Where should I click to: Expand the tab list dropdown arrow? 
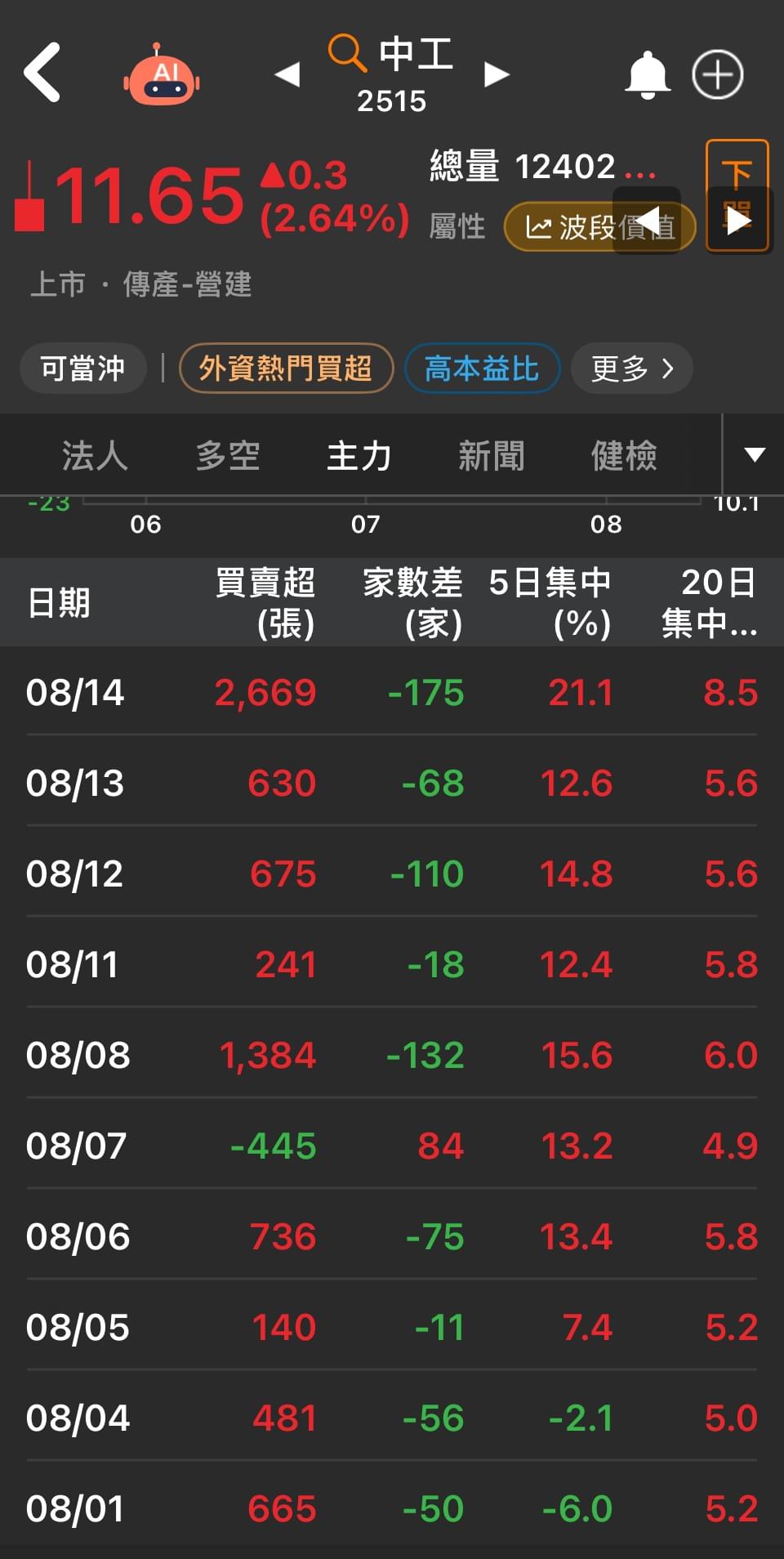point(755,455)
